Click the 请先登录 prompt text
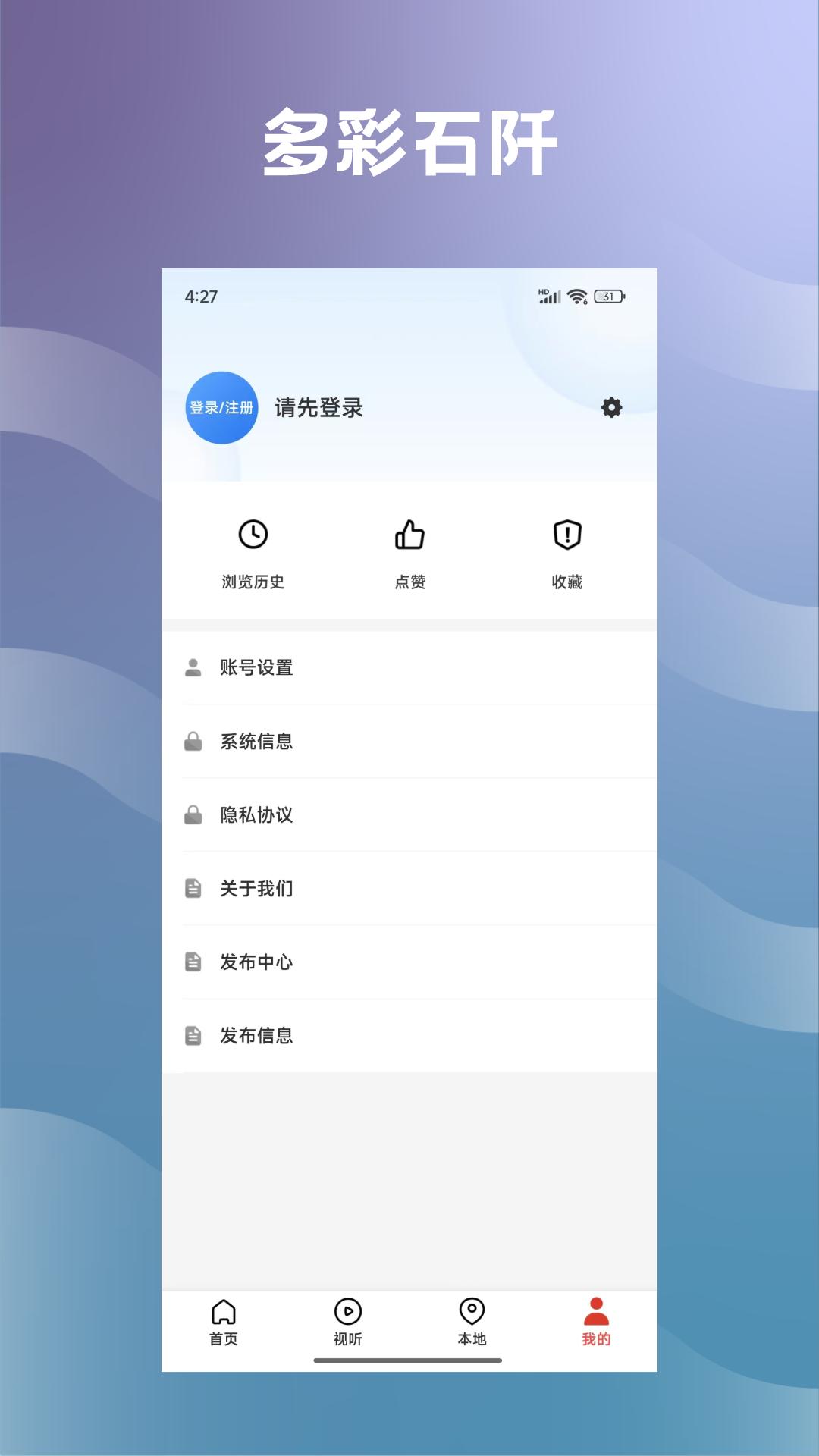Image resolution: width=819 pixels, height=1456 pixels. click(x=318, y=408)
